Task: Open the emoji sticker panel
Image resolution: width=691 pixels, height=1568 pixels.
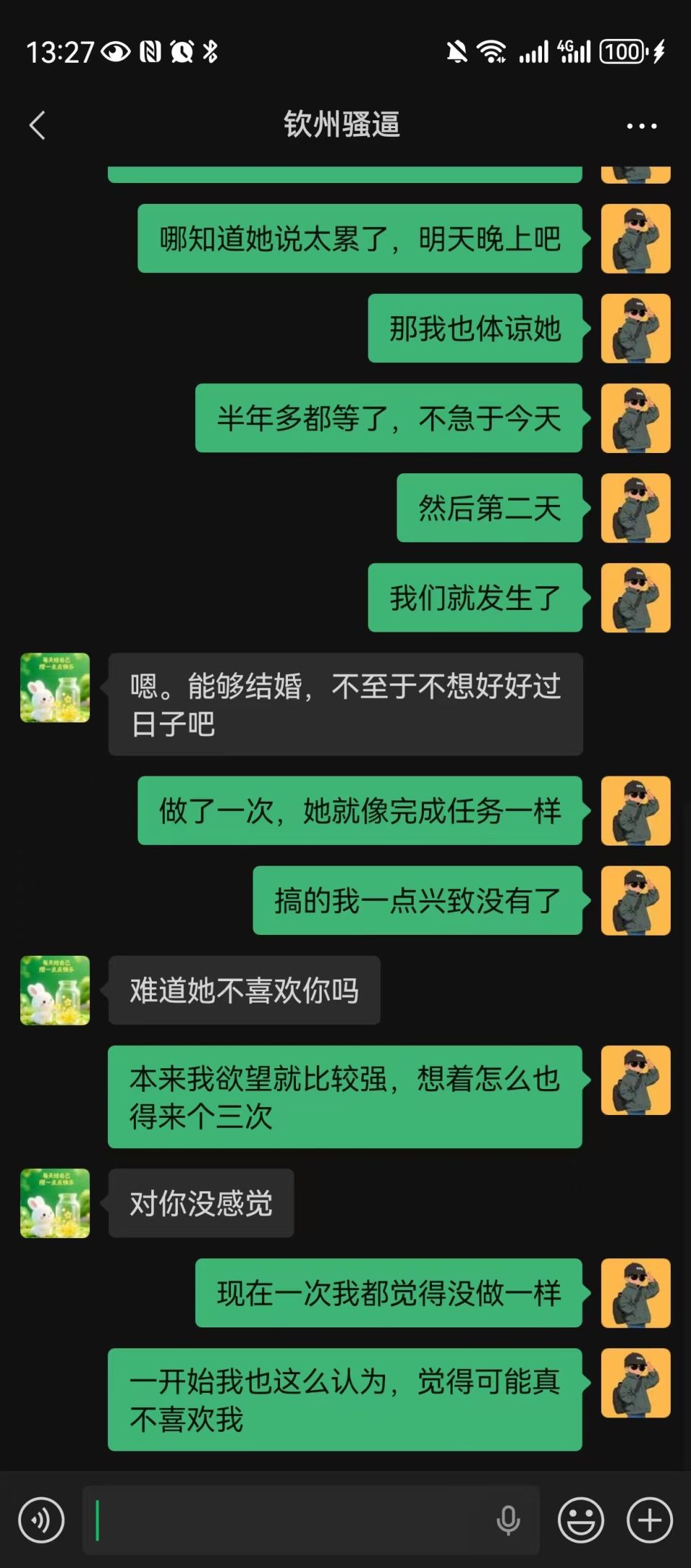Action: (581, 1520)
